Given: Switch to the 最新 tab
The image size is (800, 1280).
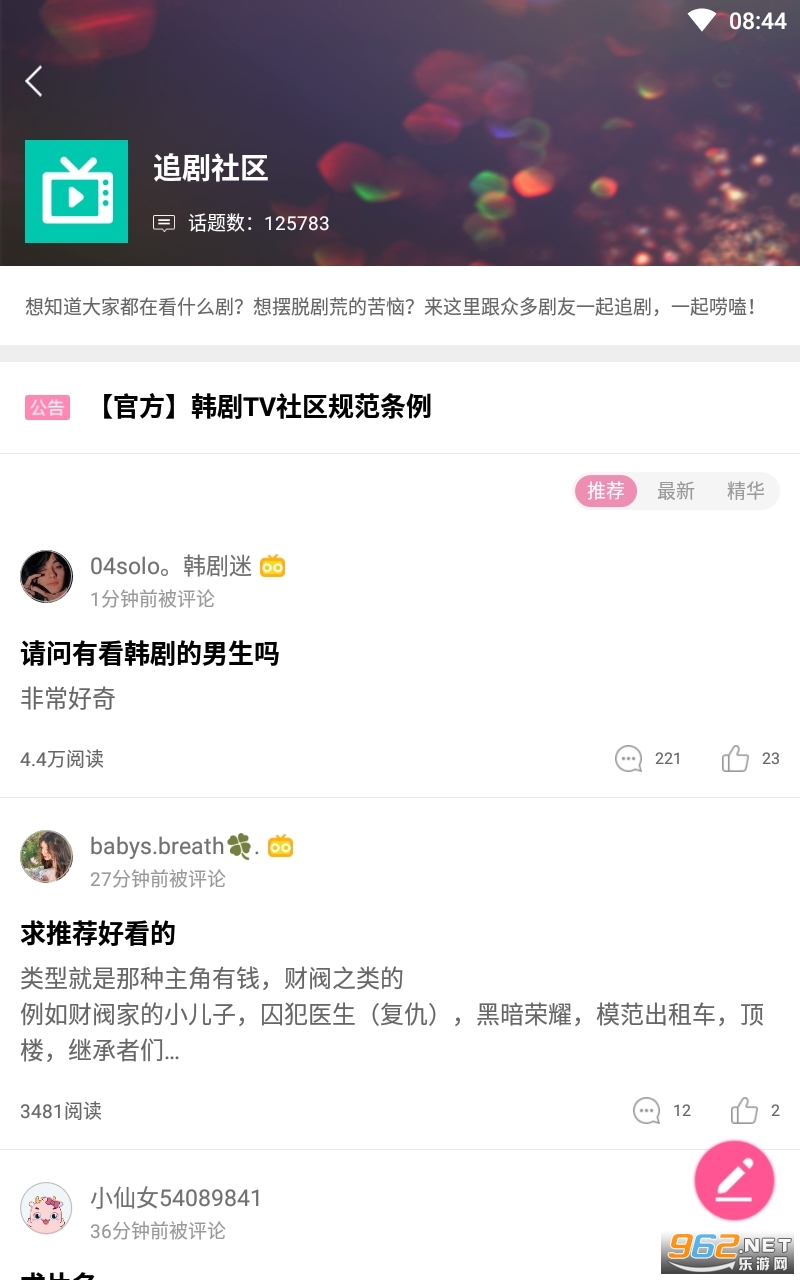Looking at the screenshot, I should (x=675, y=491).
